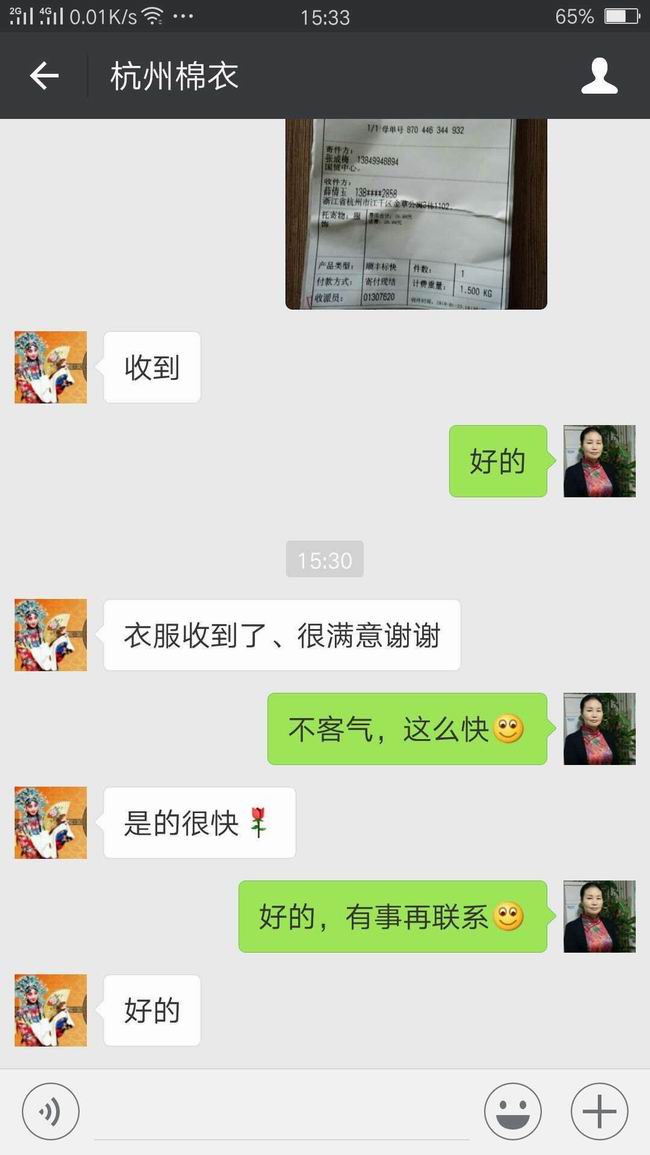The width and height of the screenshot is (650, 1155).
Task: Open the shipping receipt photo
Action: click(x=416, y=213)
